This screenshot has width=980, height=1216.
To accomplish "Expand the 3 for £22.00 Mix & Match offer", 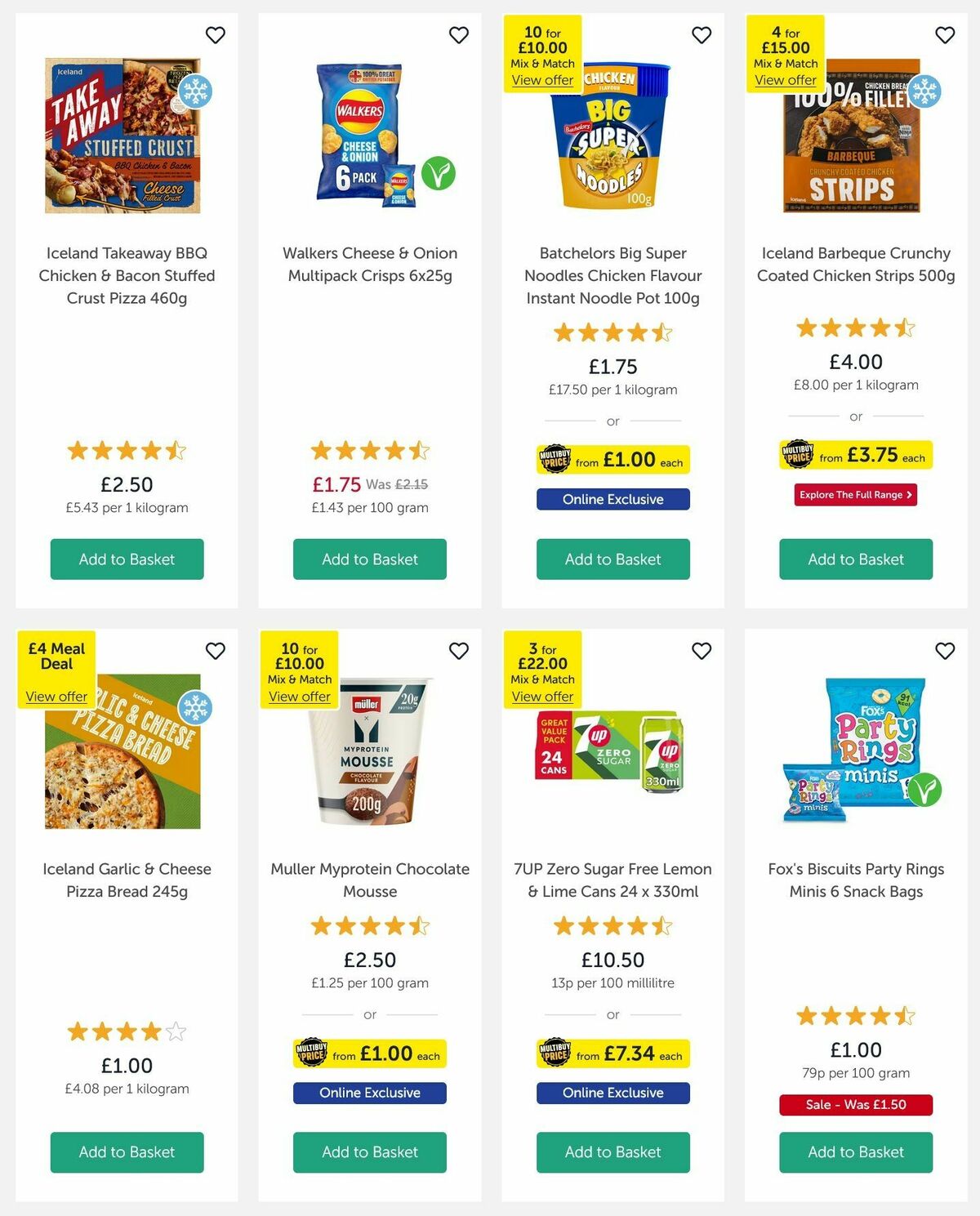I will [x=542, y=696].
